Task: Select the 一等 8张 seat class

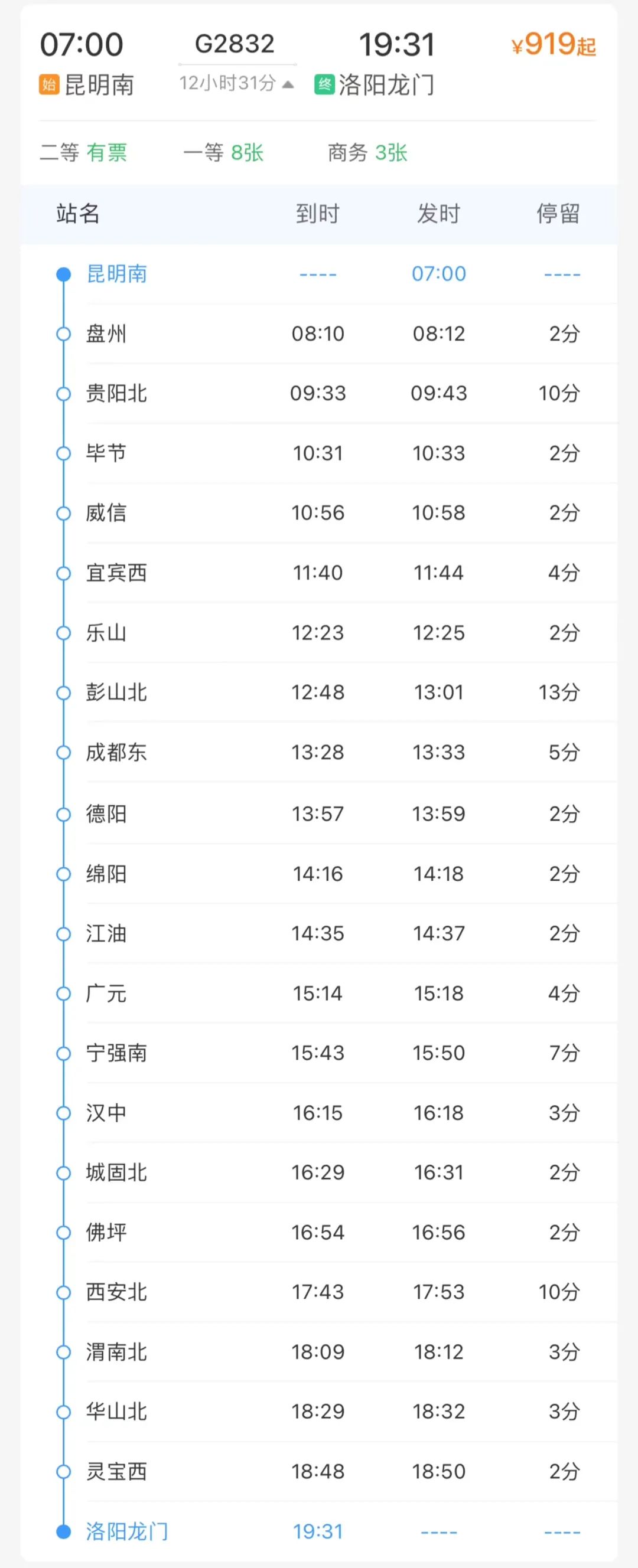Action: tap(224, 154)
